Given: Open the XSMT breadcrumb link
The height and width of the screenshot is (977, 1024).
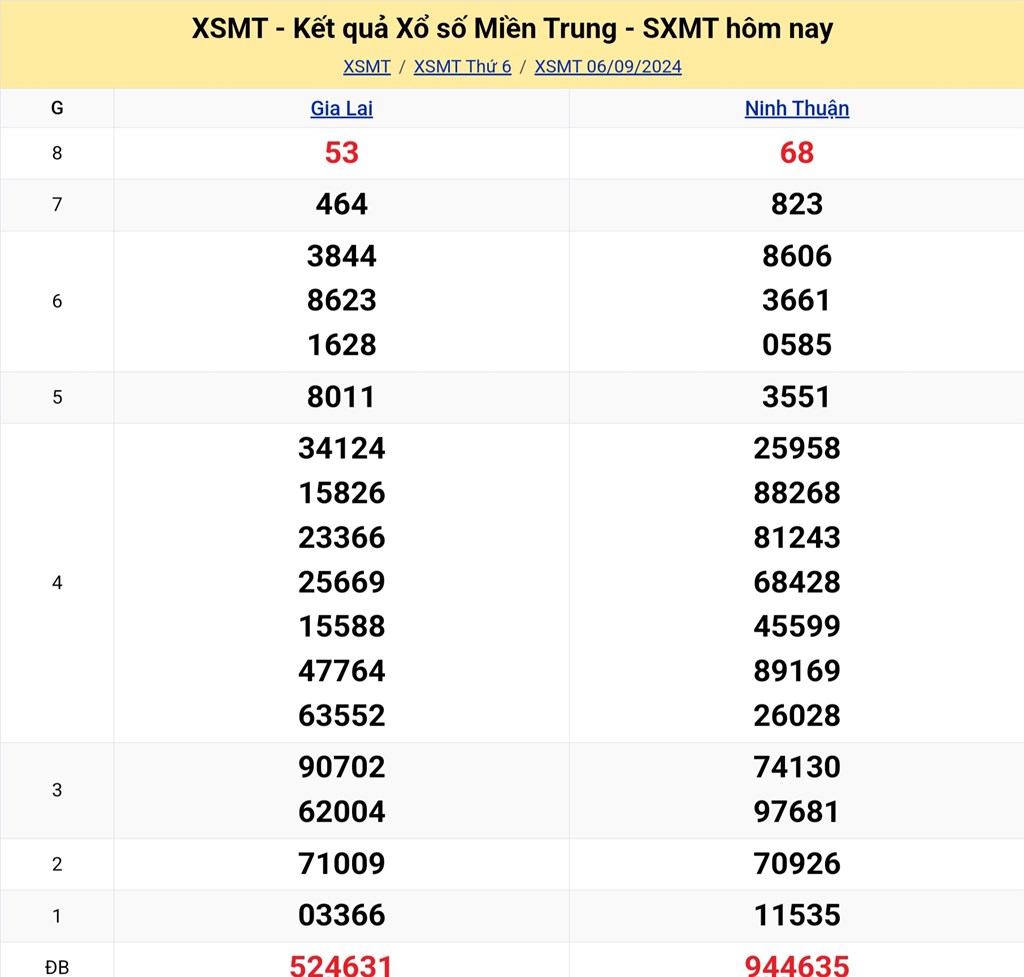Looking at the screenshot, I should pyautogui.click(x=366, y=67).
